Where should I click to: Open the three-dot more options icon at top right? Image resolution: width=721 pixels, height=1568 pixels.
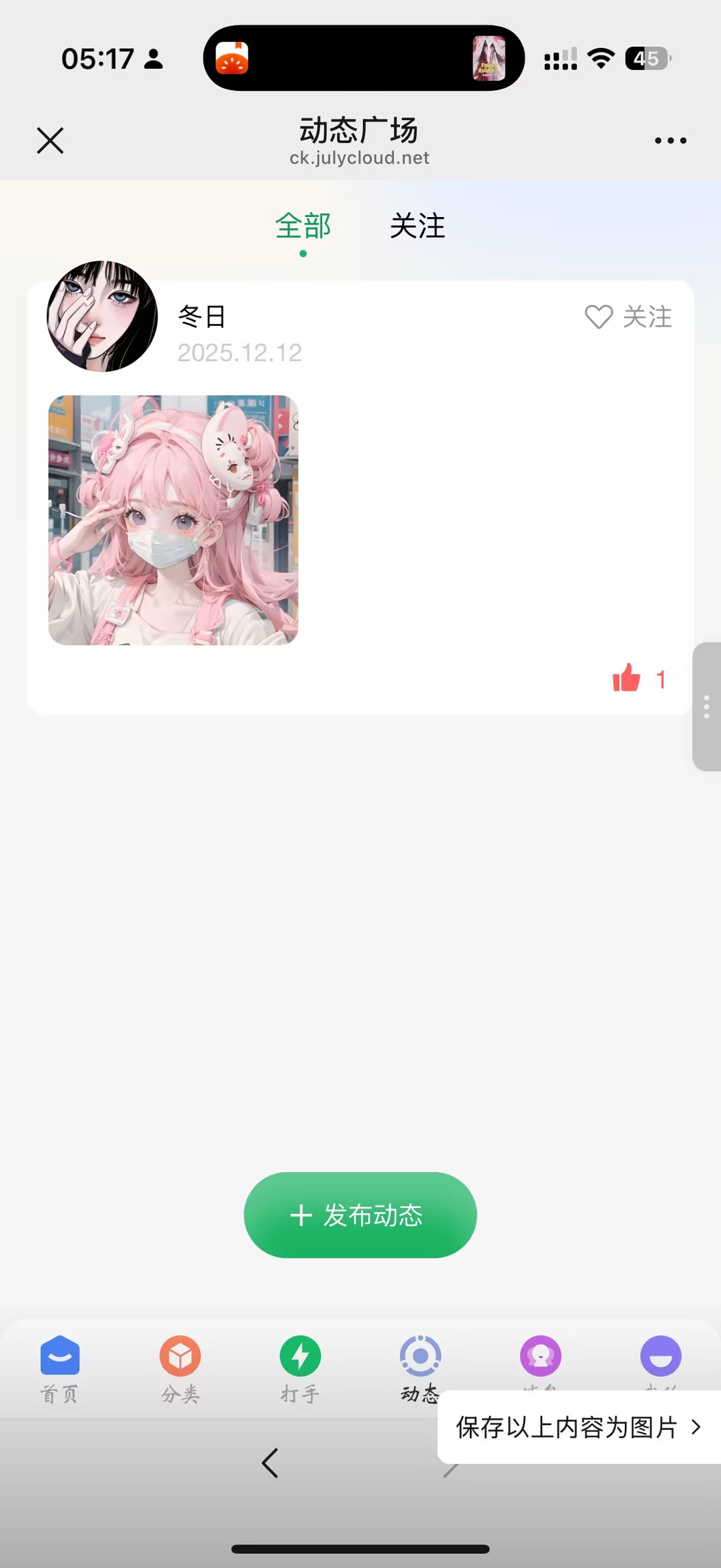670,140
